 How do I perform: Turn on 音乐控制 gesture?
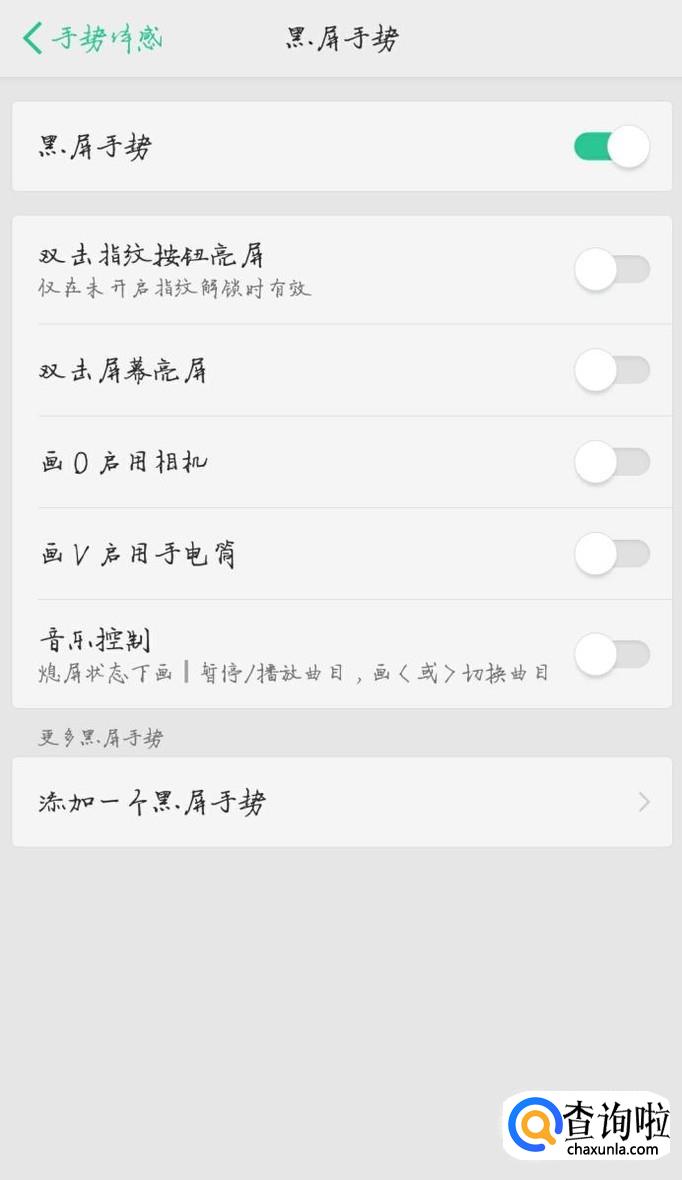(611, 654)
